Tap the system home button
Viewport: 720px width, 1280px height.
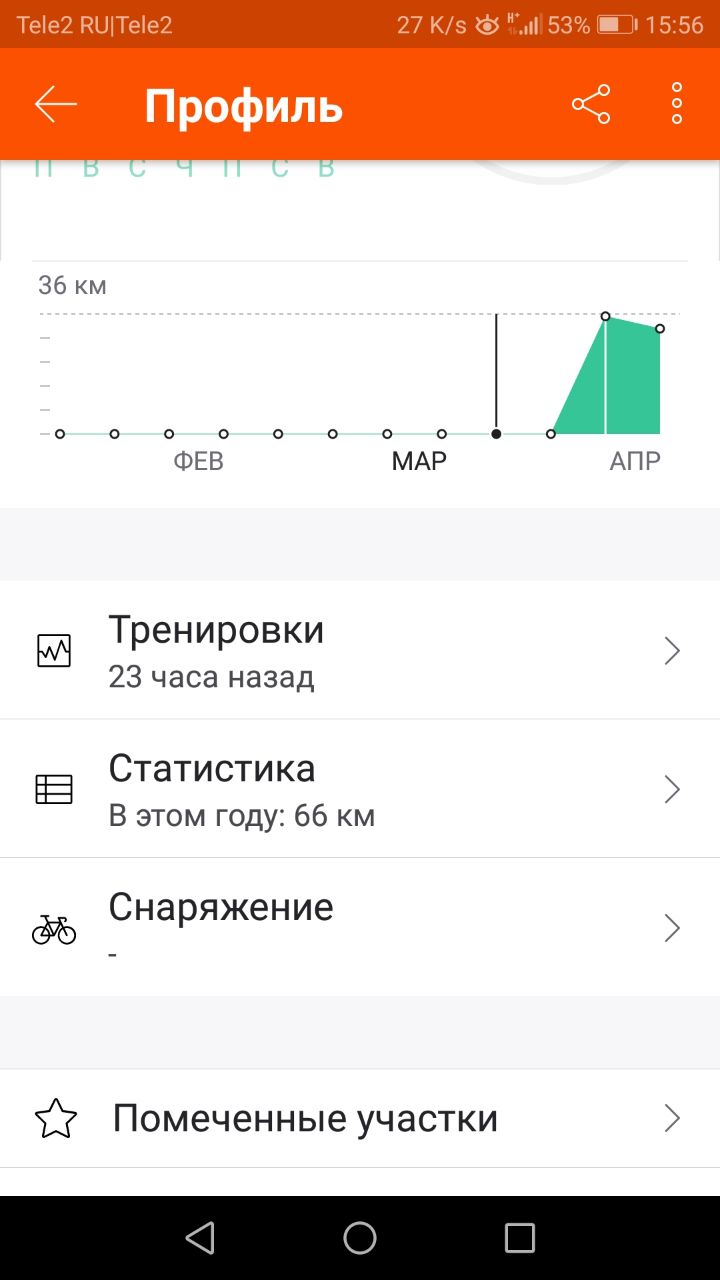point(360,1238)
